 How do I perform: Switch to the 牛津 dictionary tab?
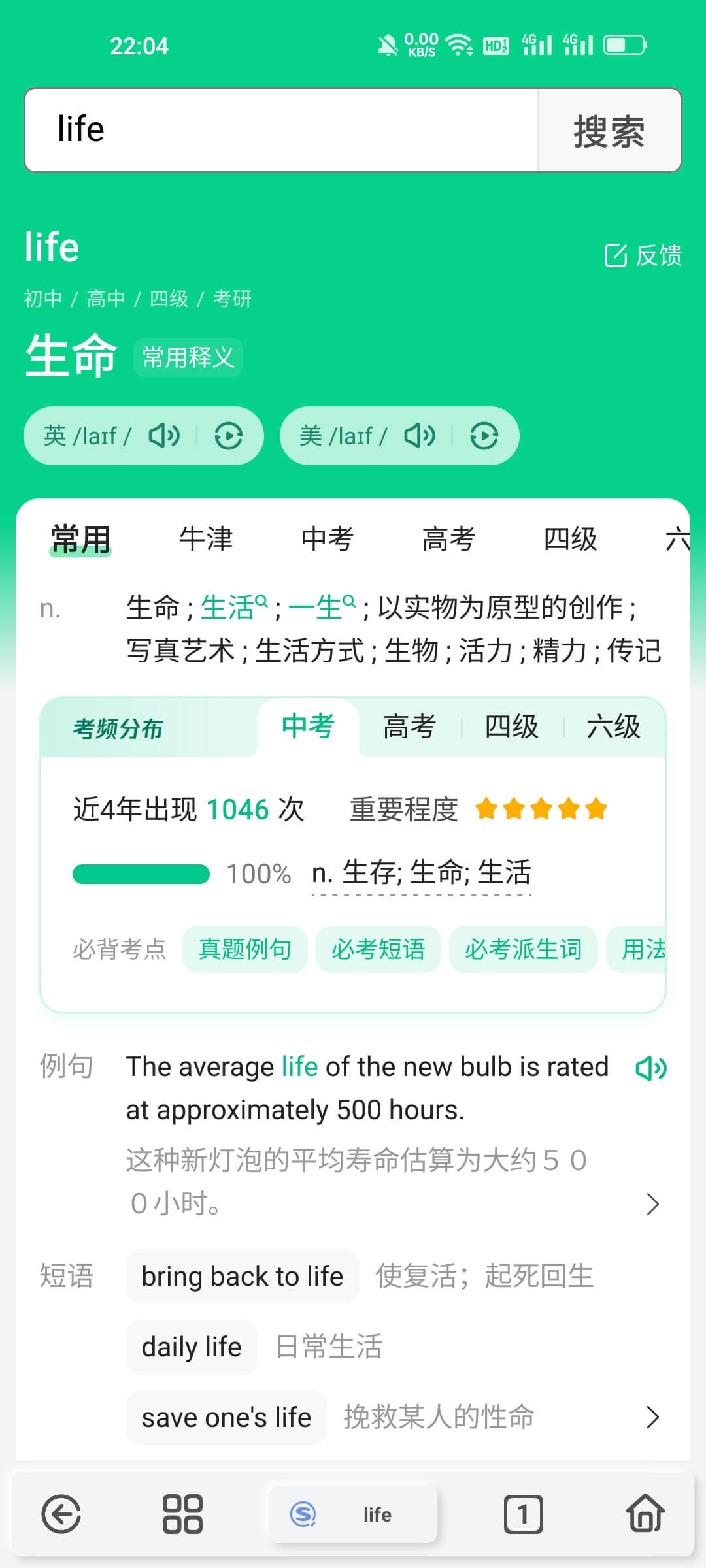click(x=206, y=539)
